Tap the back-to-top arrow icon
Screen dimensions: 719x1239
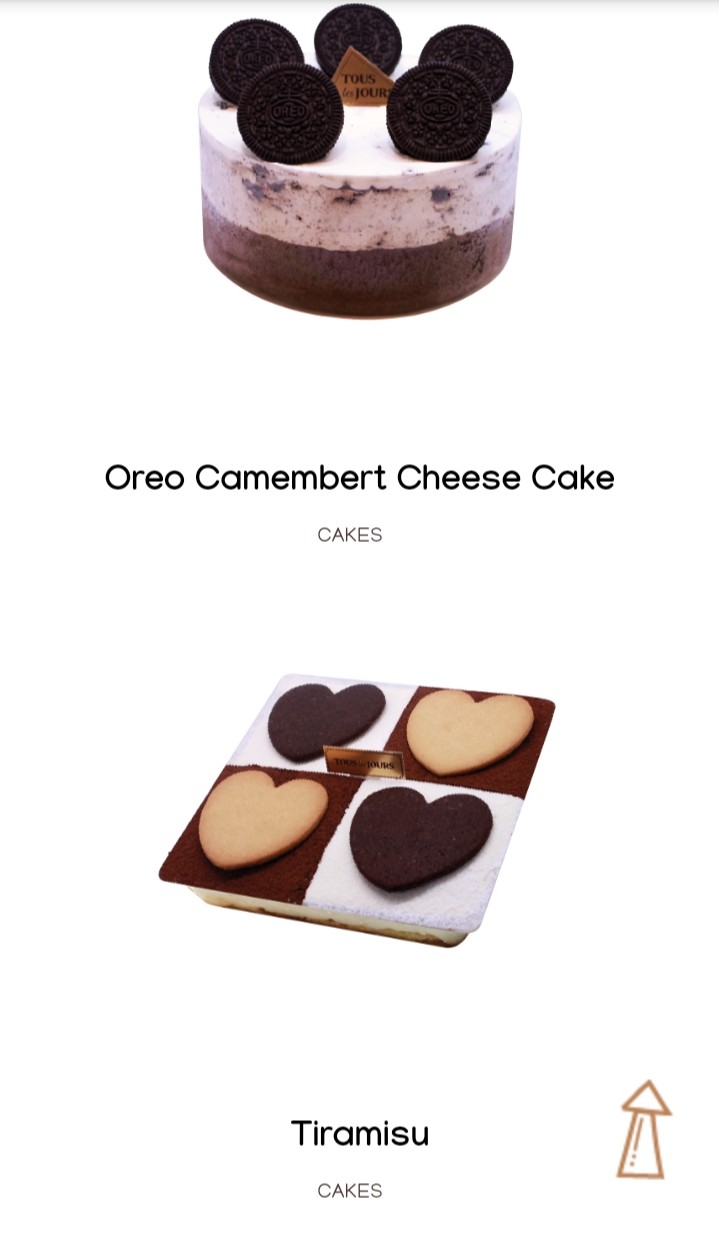coord(644,1129)
